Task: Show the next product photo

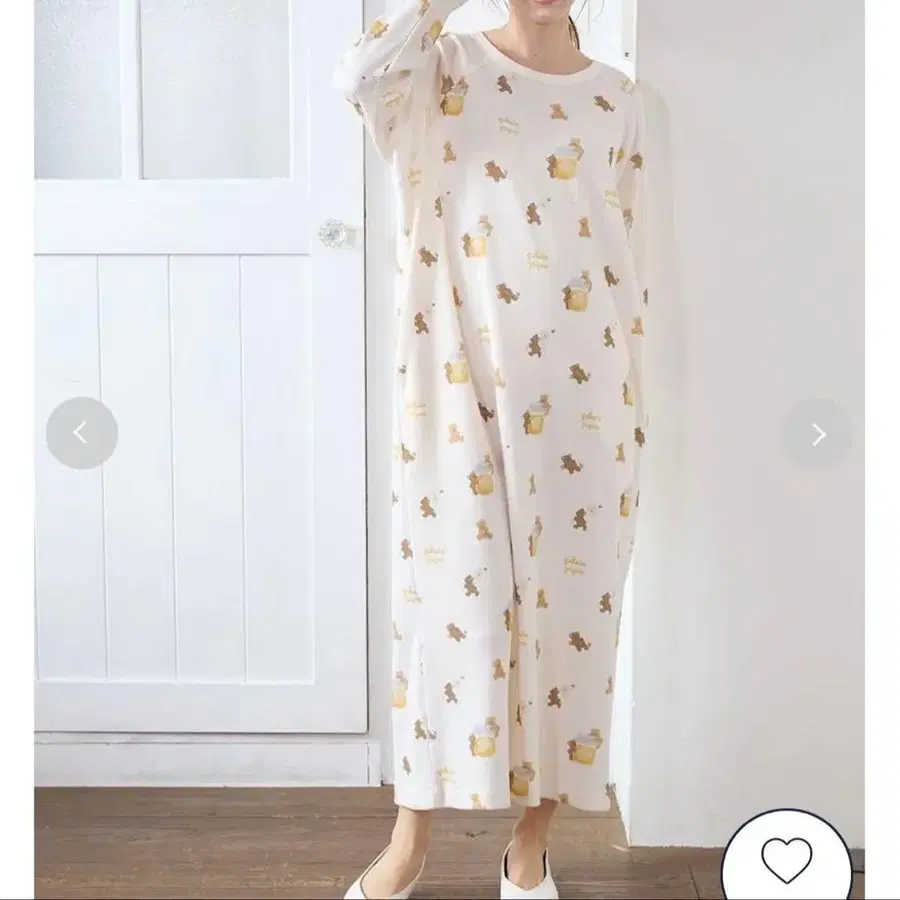Action: coord(817,434)
